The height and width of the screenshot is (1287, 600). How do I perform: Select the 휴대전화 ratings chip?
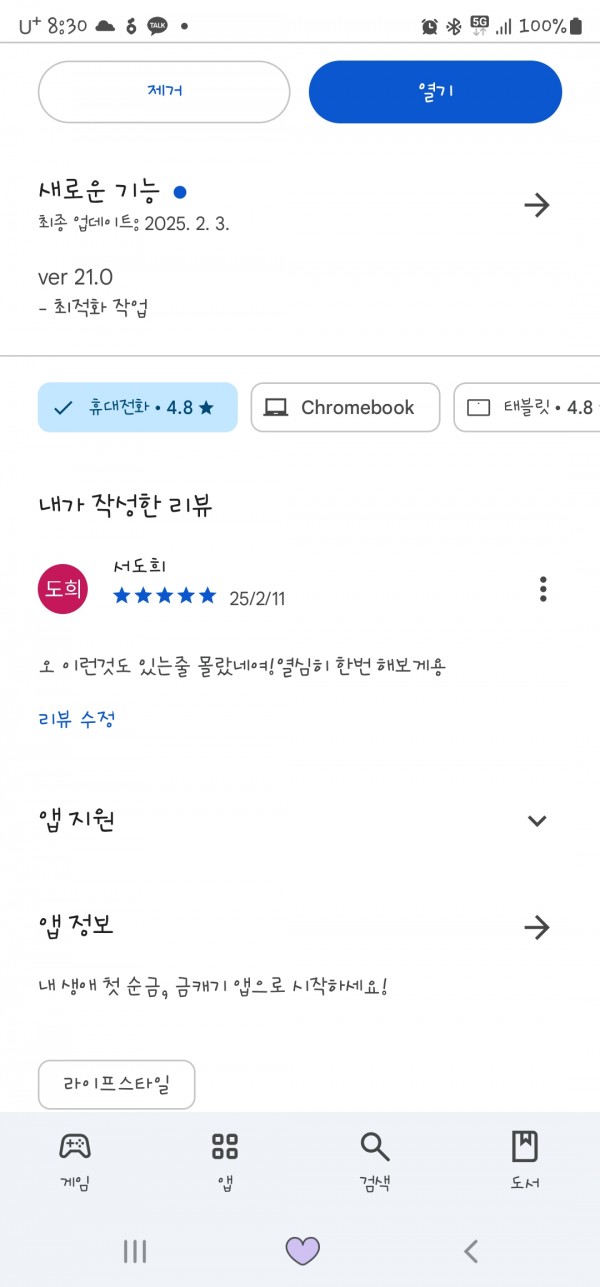click(138, 407)
